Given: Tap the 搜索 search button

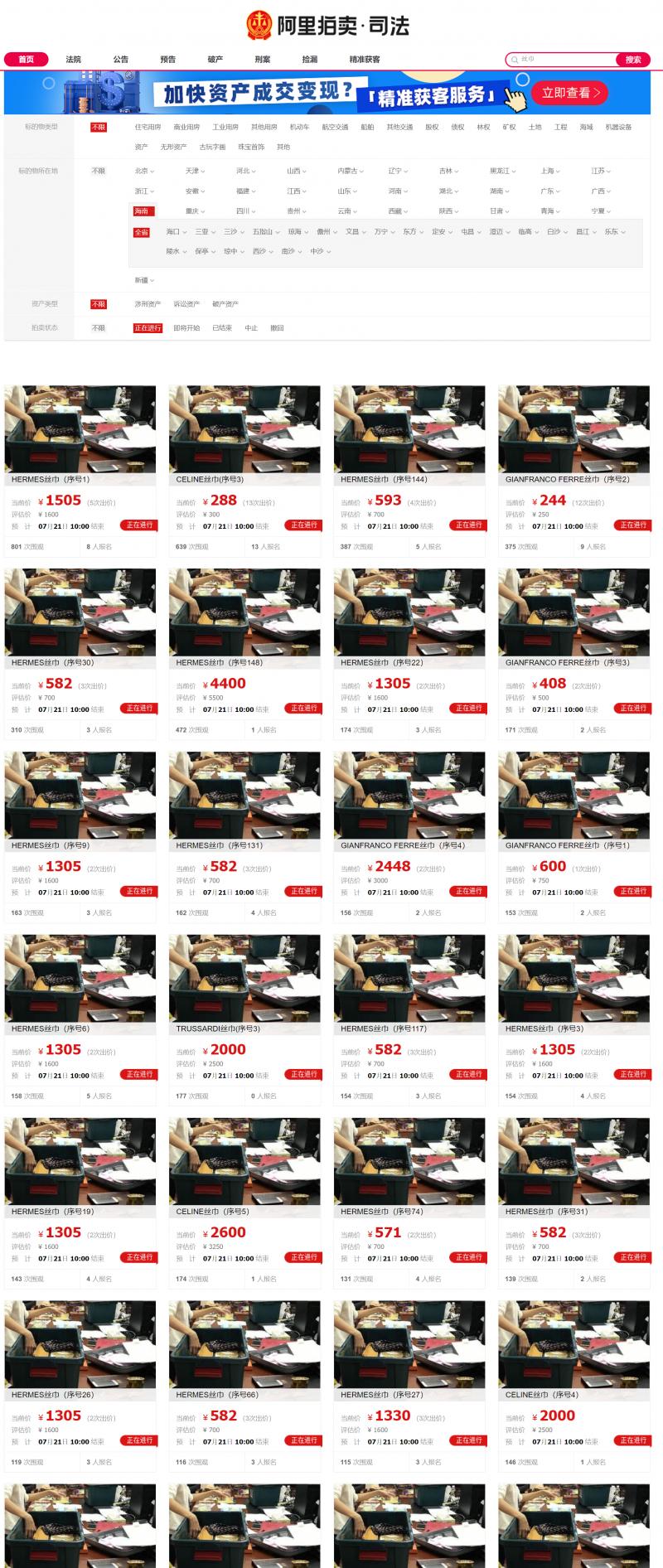Looking at the screenshot, I should 633,60.
